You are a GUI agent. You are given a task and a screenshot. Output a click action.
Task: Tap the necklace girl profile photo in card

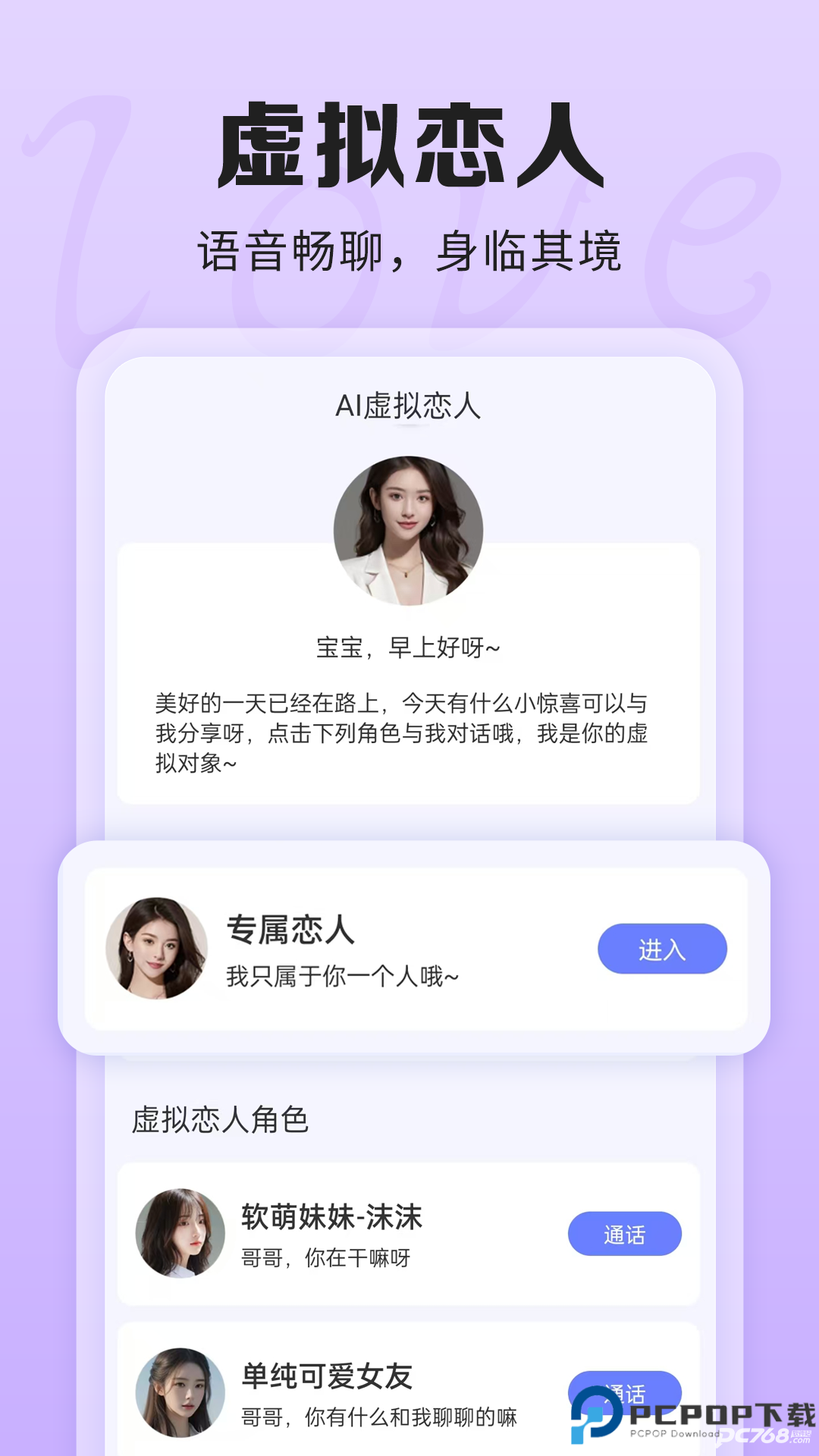pyautogui.click(x=409, y=529)
